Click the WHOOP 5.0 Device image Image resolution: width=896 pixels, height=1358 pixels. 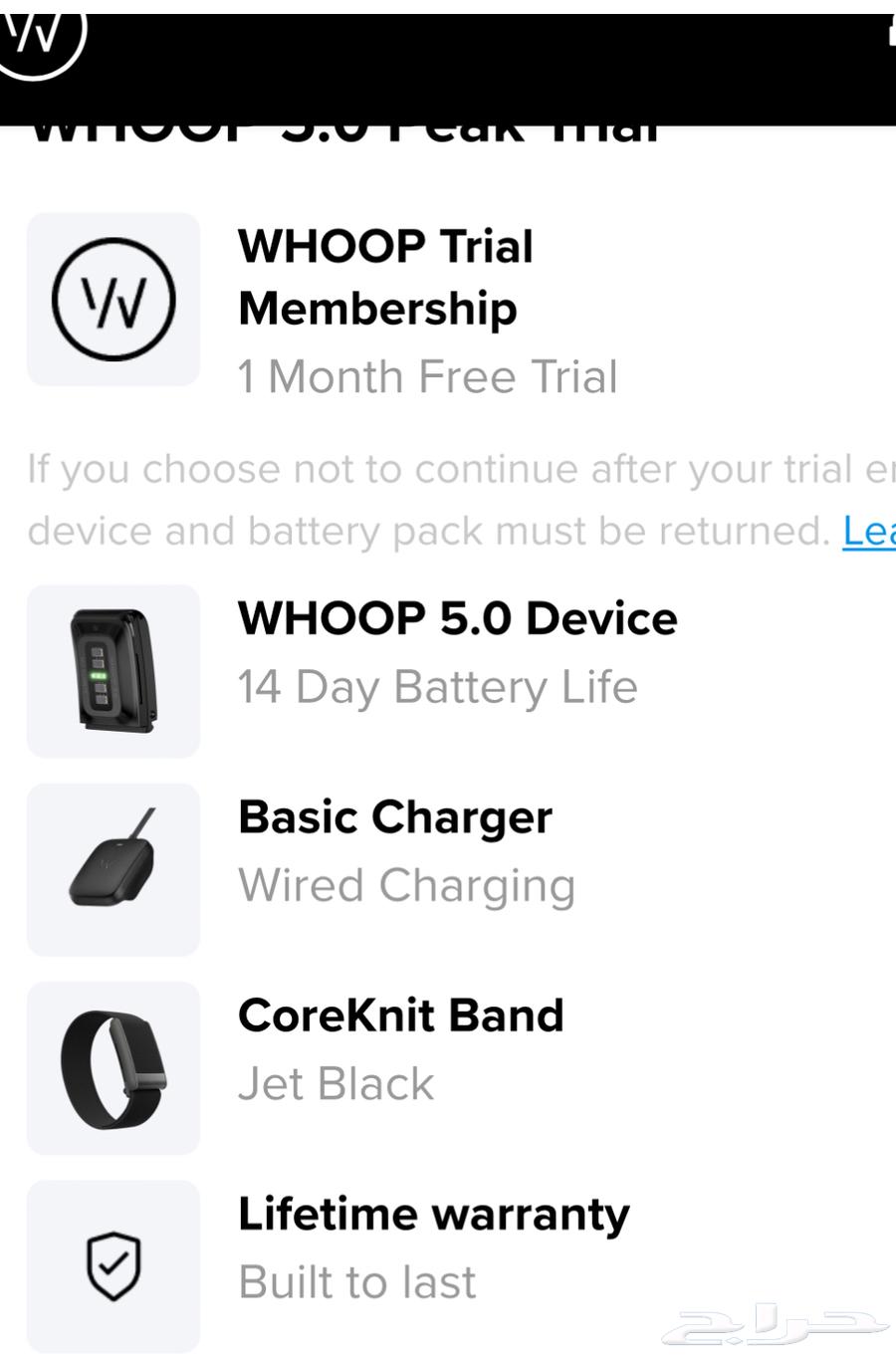point(112,671)
